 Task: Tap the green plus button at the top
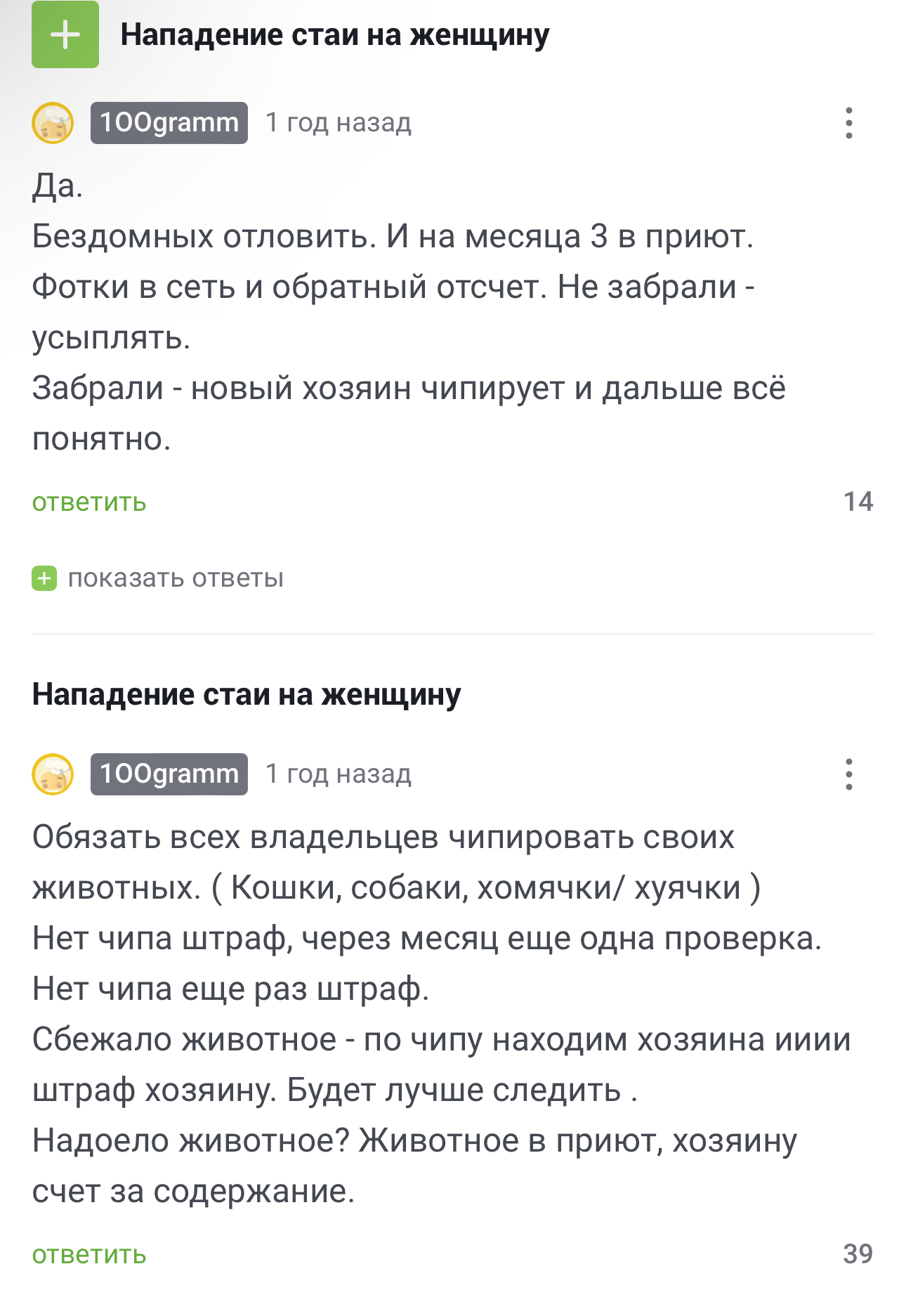point(65,34)
